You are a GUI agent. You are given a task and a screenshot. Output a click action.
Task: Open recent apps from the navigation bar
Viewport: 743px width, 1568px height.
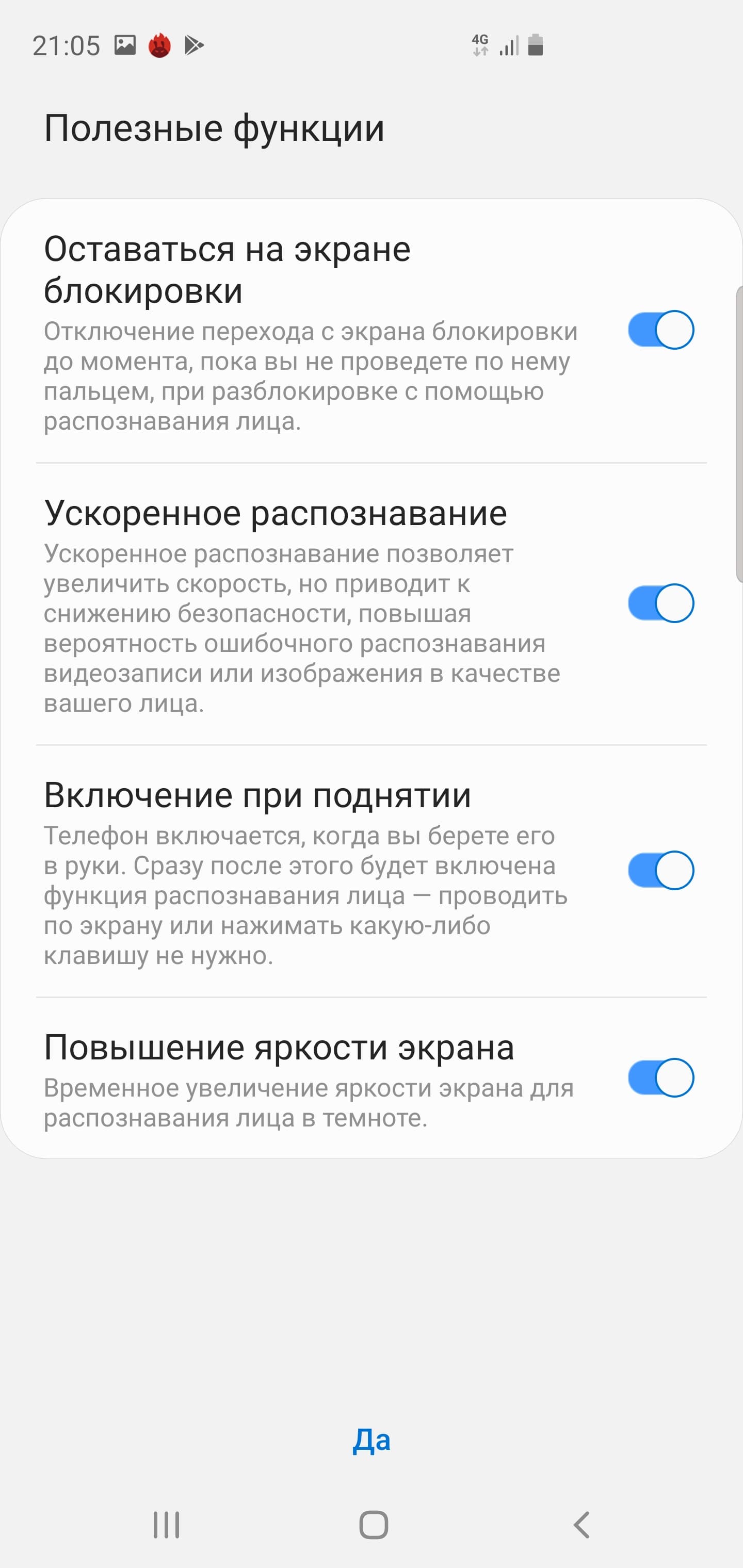click(x=166, y=1525)
